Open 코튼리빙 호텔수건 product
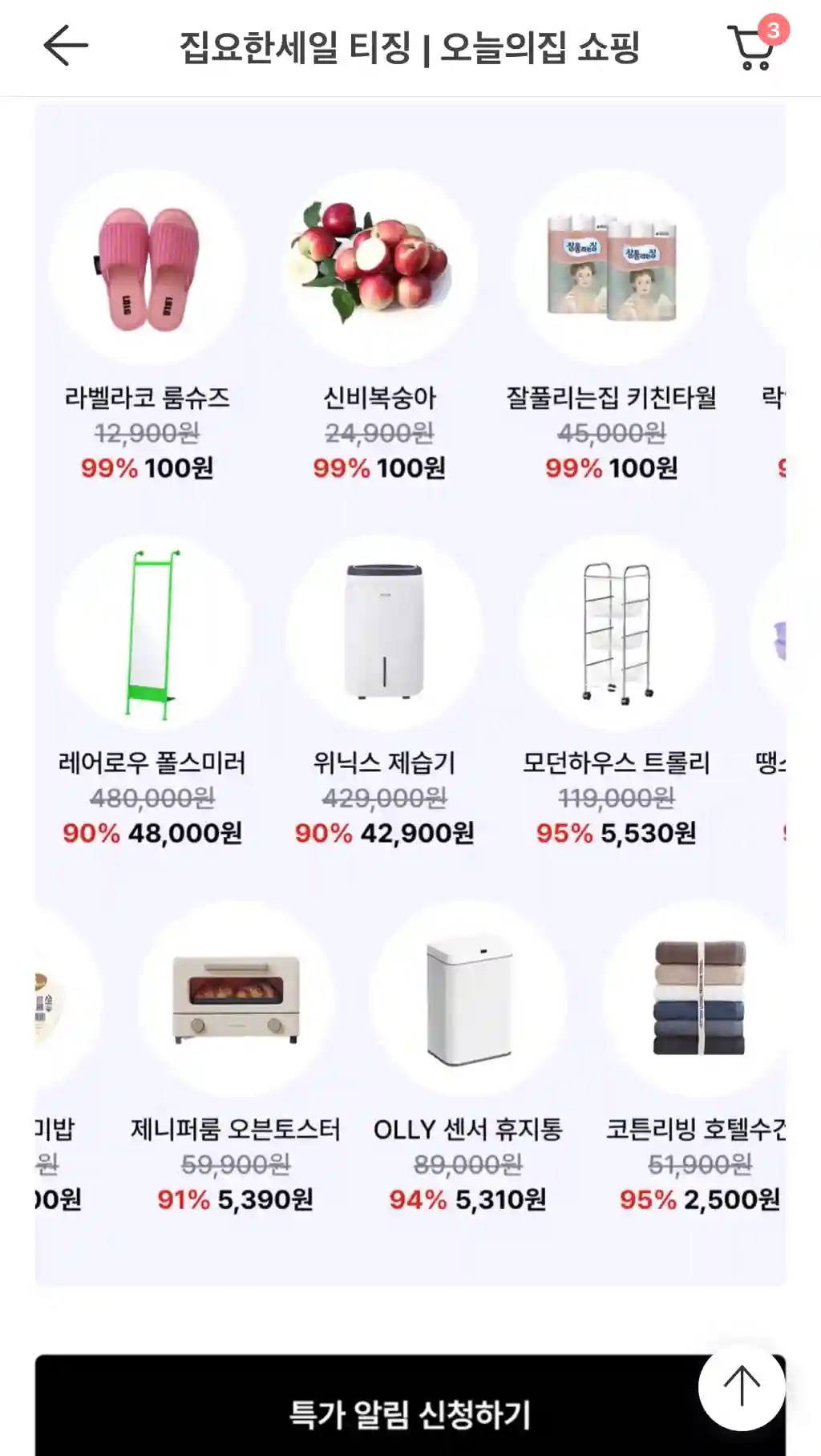821x1456 pixels. coord(699,1001)
